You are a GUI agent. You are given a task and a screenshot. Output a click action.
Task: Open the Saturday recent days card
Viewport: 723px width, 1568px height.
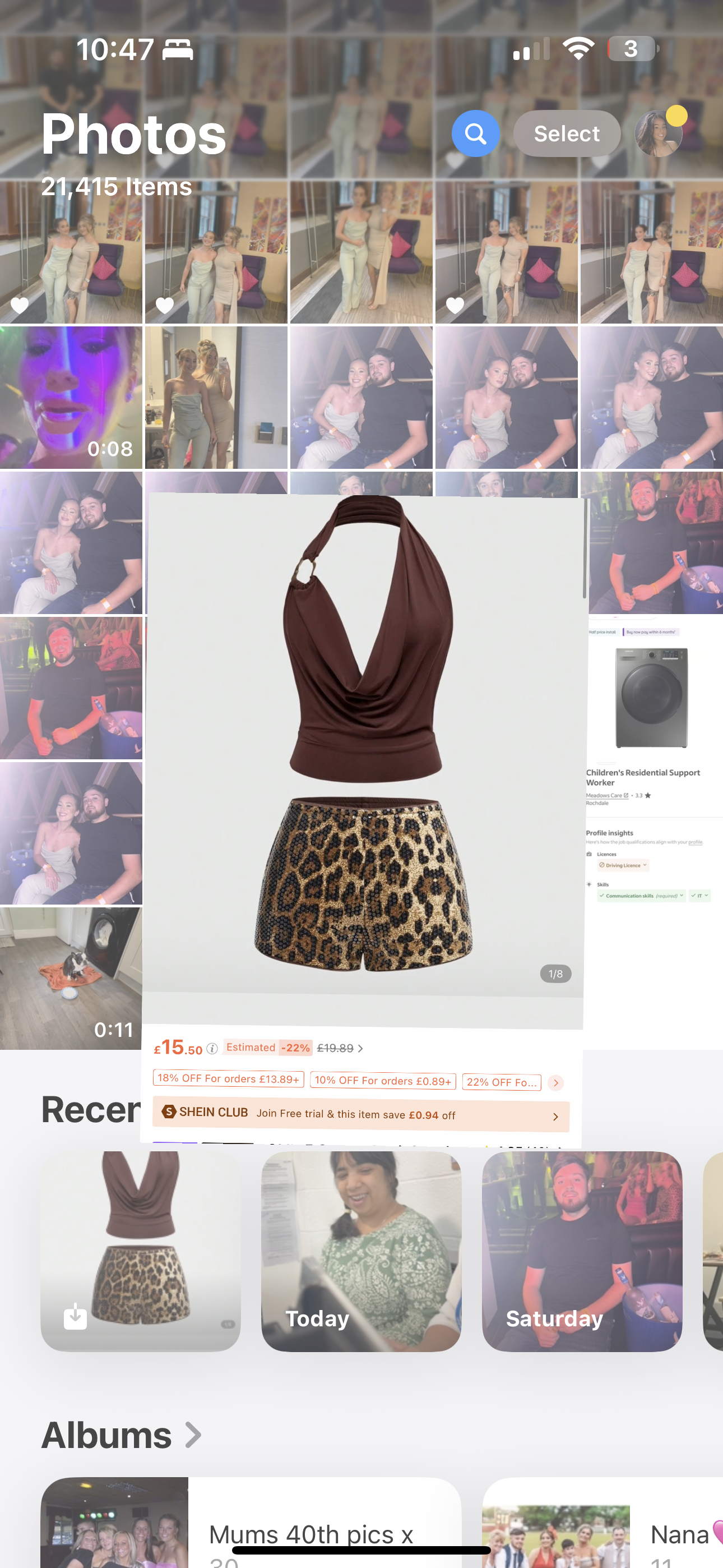click(581, 1251)
